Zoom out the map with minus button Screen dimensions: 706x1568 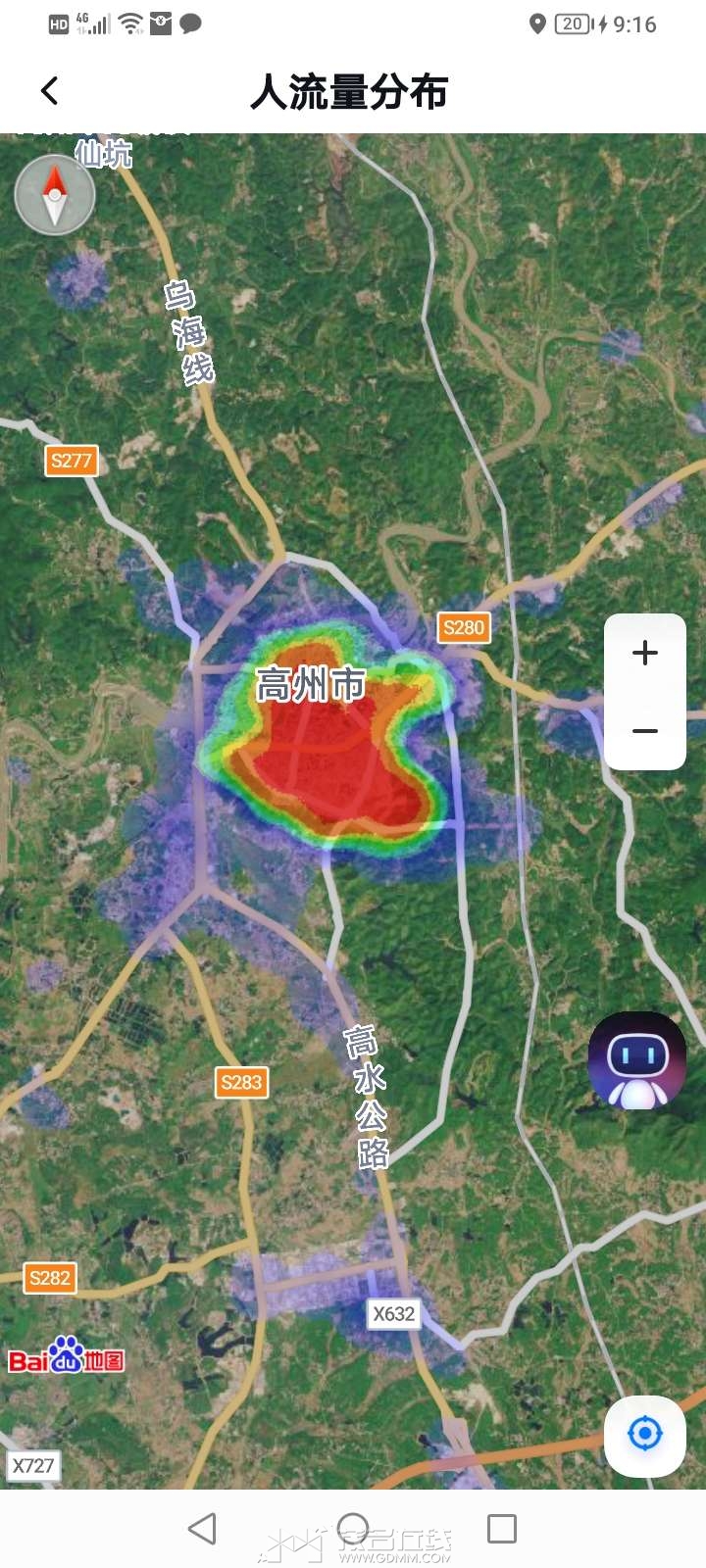645,731
